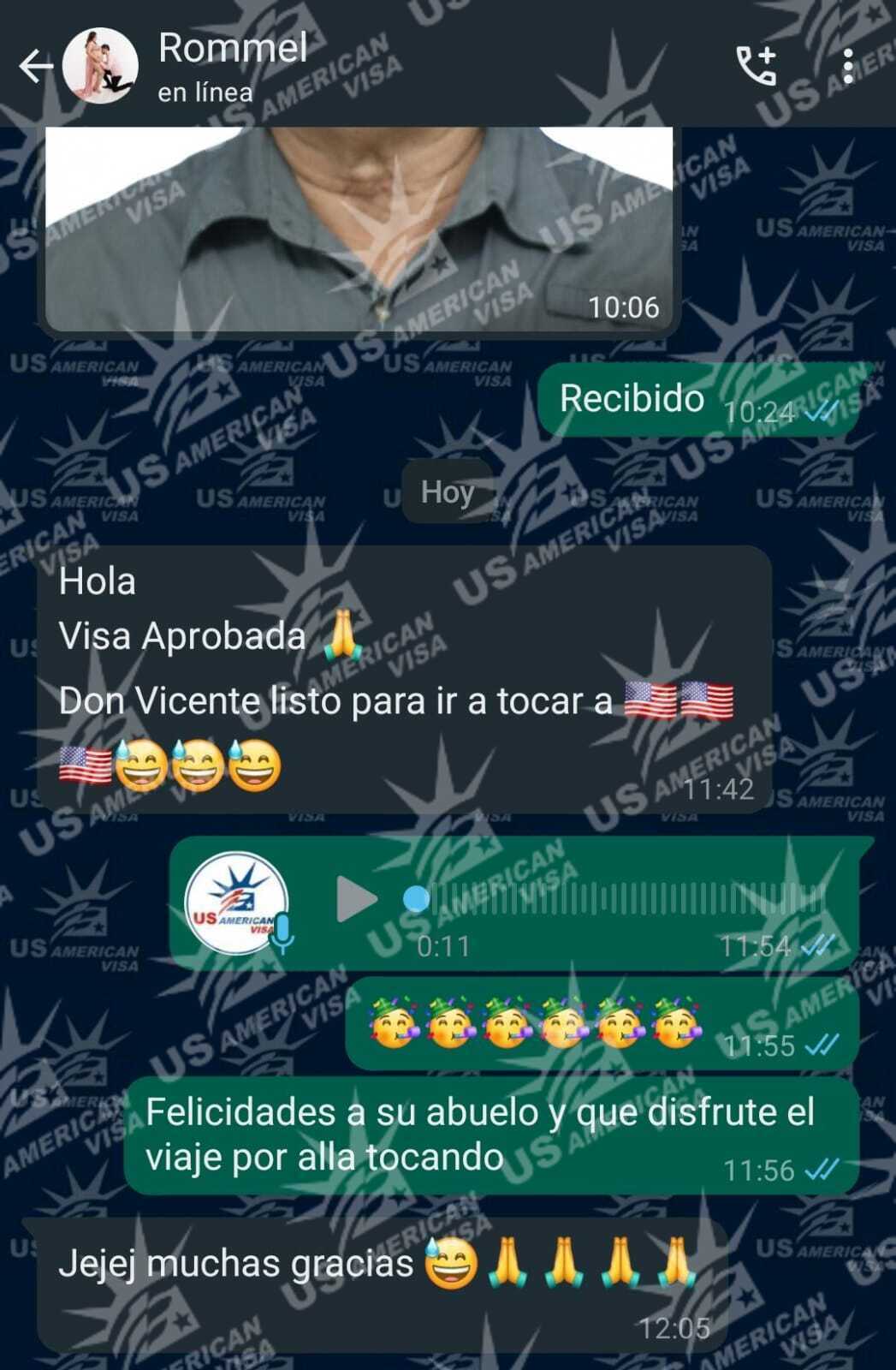Open the chat overflow menu
The height and width of the screenshot is (1370, 896).
847,66
